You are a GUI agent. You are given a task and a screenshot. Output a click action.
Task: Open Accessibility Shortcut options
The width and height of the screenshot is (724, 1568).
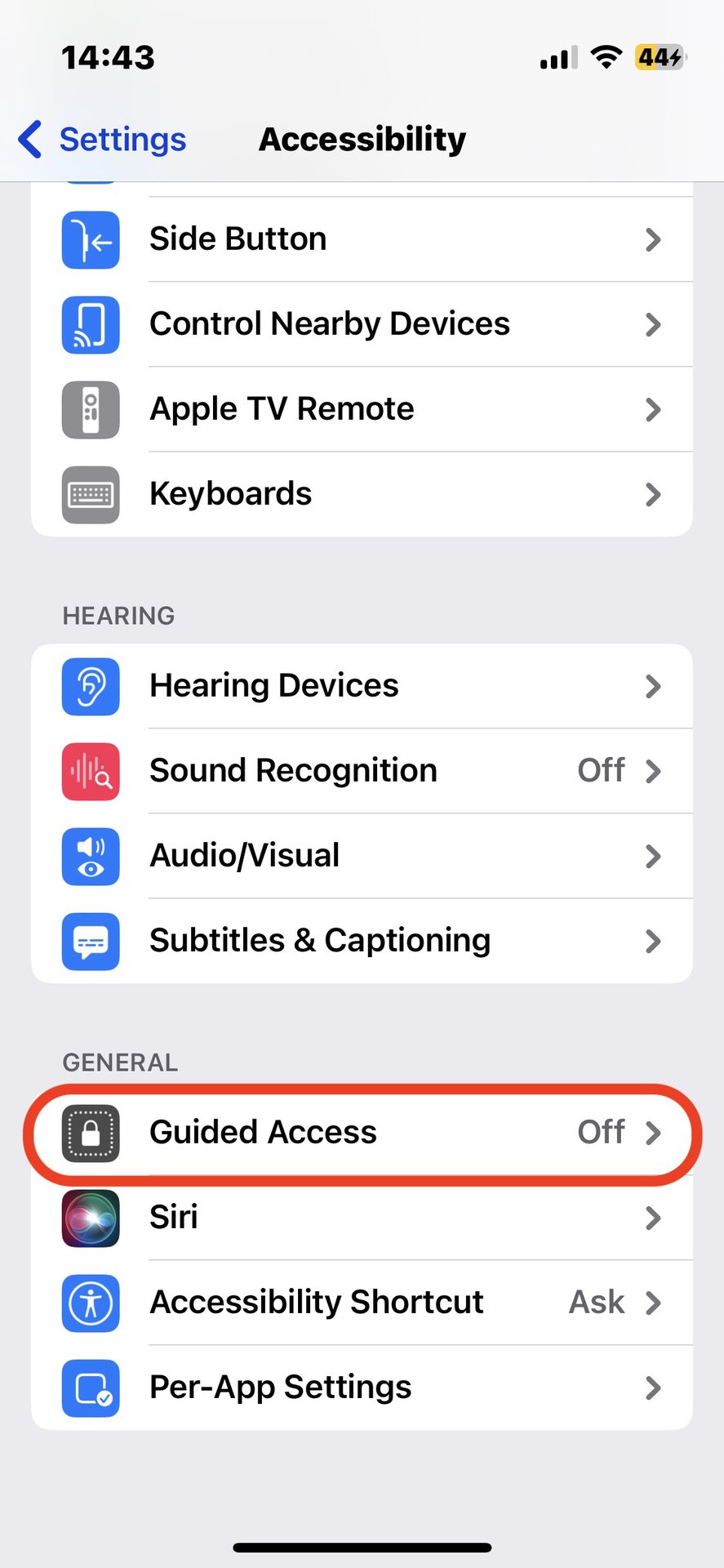(362, 1303)
